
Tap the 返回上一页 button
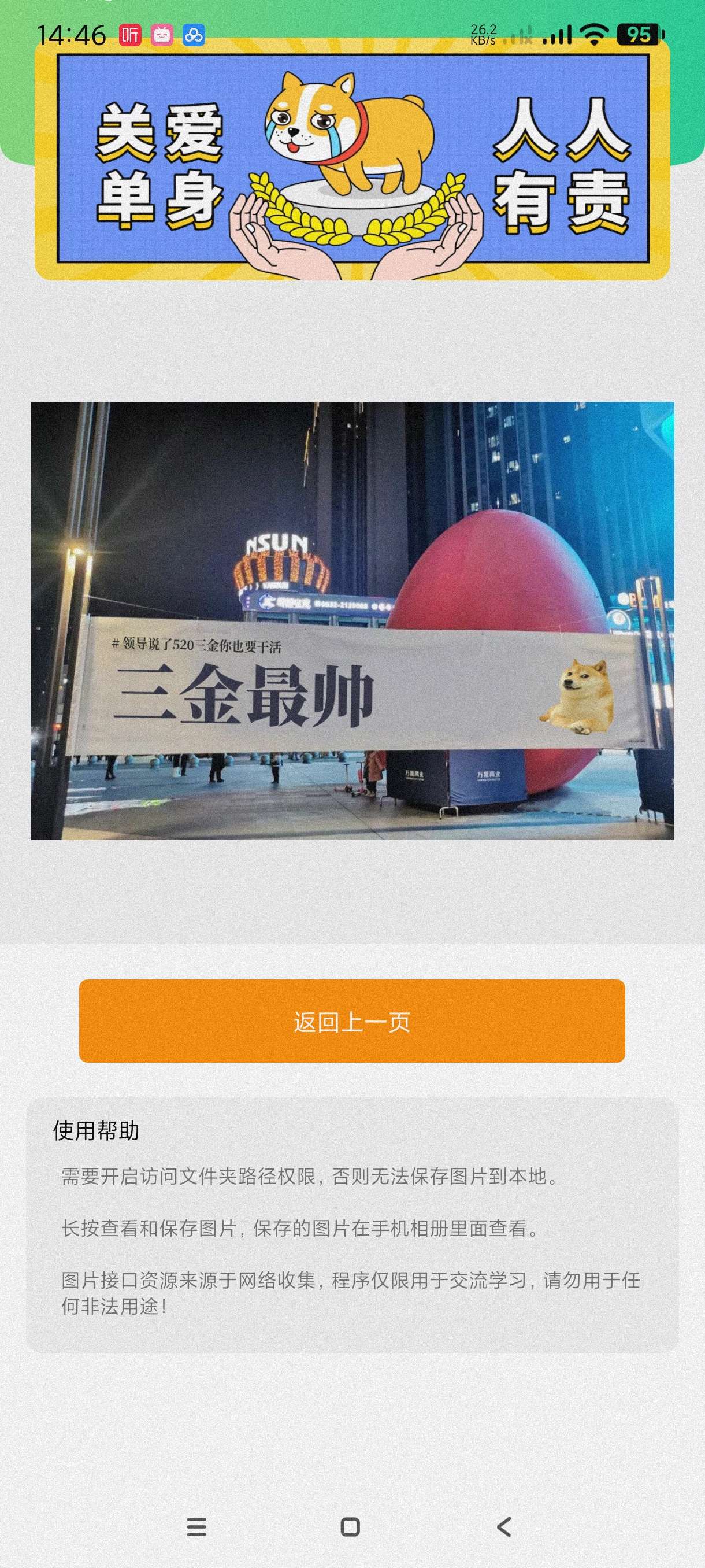[x=351, y=1021]
